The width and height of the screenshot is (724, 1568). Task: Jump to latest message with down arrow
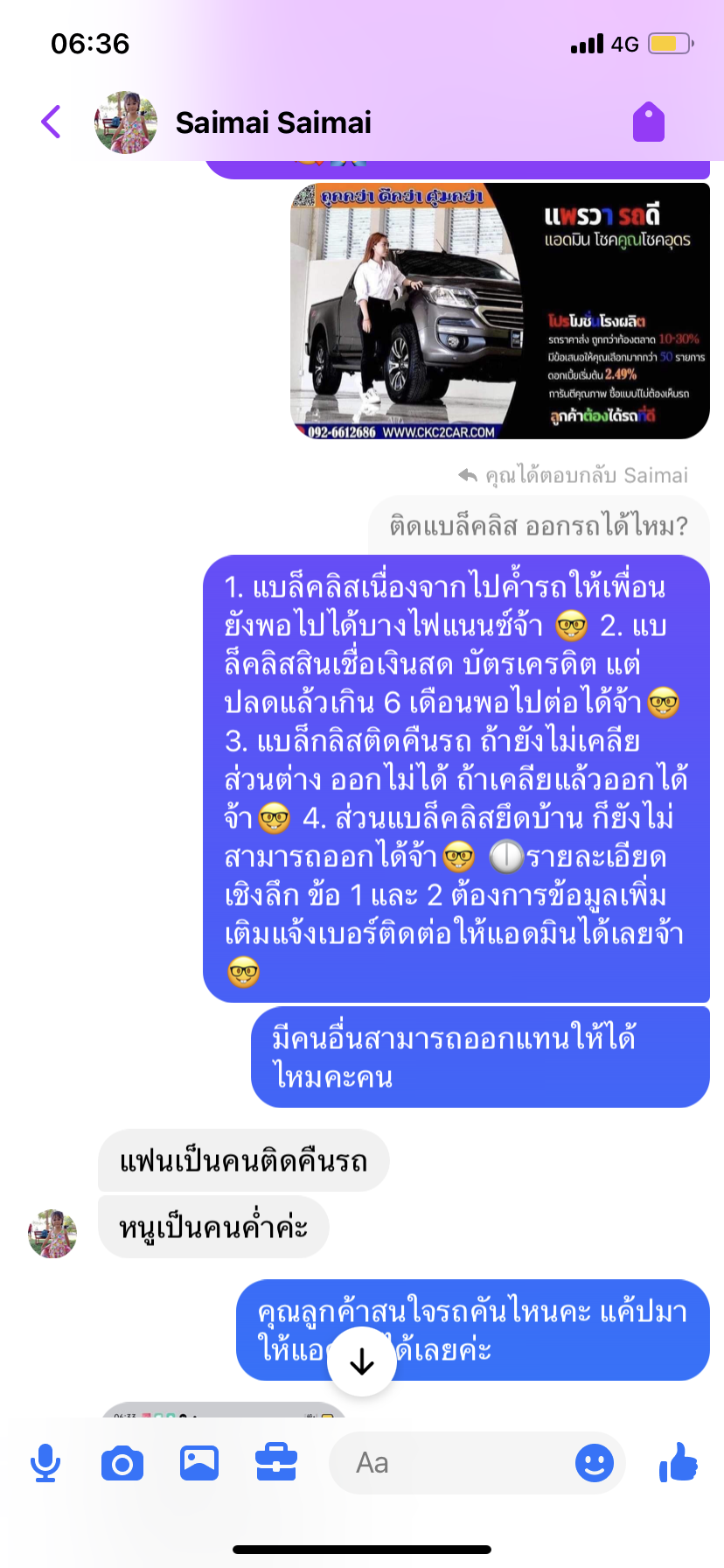pyautogui.click(x=361, y=1361)
